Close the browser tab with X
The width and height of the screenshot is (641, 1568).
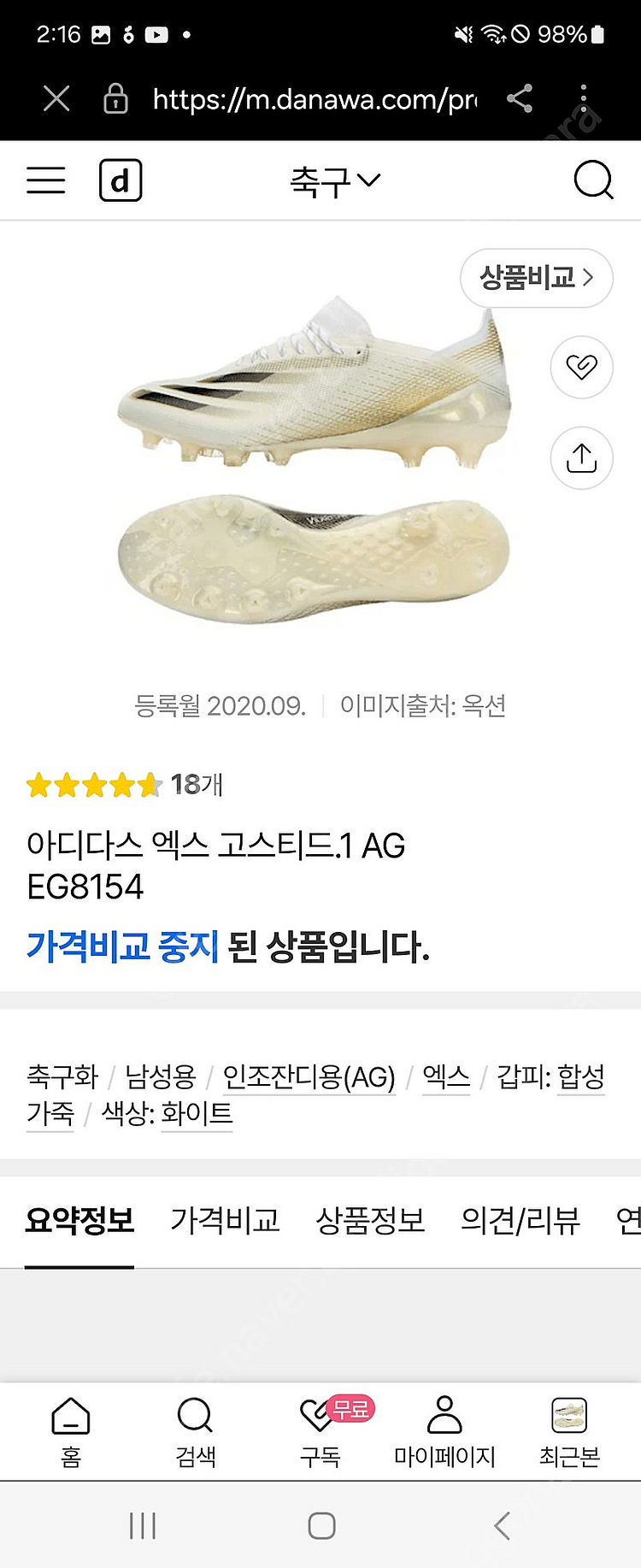point(56,99)
